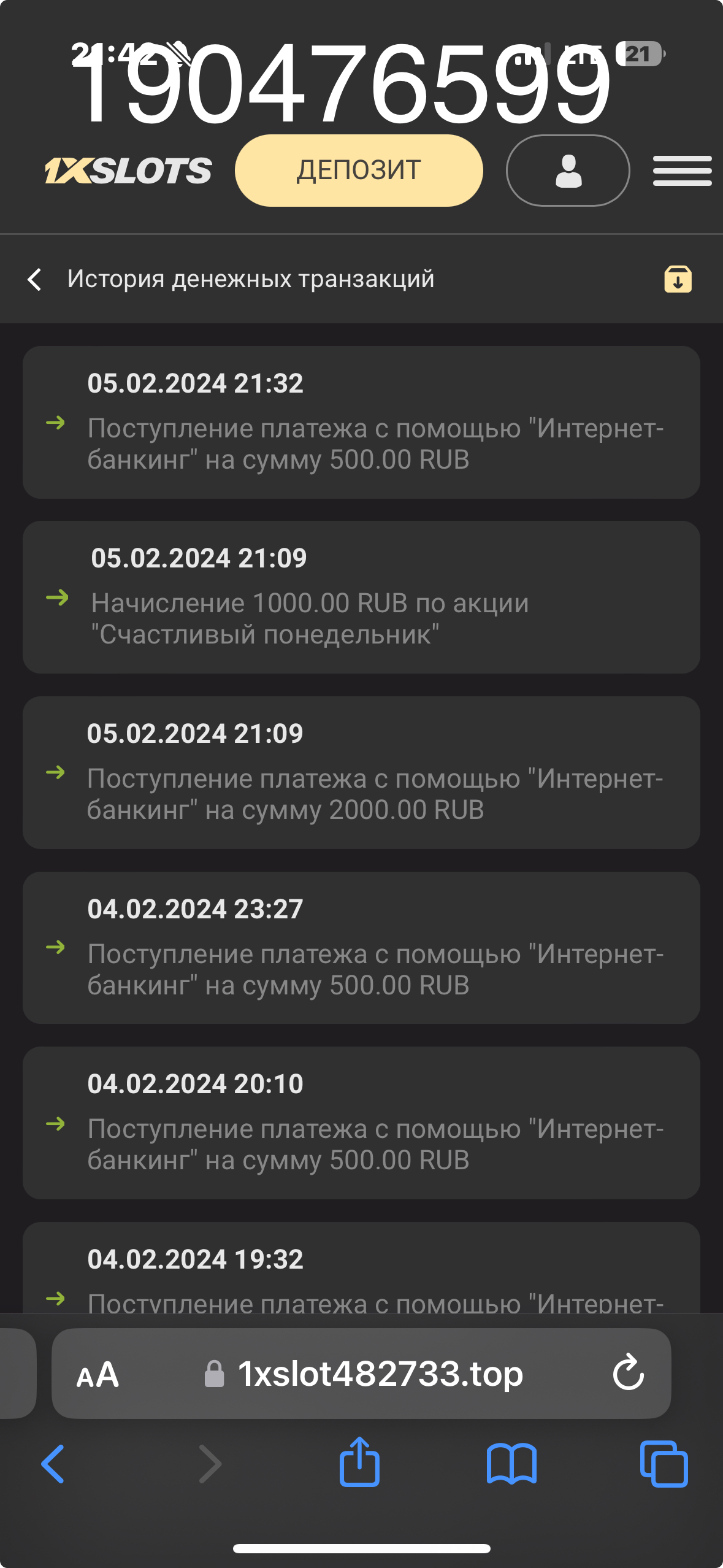
Task: Go back in Safari
Action: click(x=53, y=1464)
